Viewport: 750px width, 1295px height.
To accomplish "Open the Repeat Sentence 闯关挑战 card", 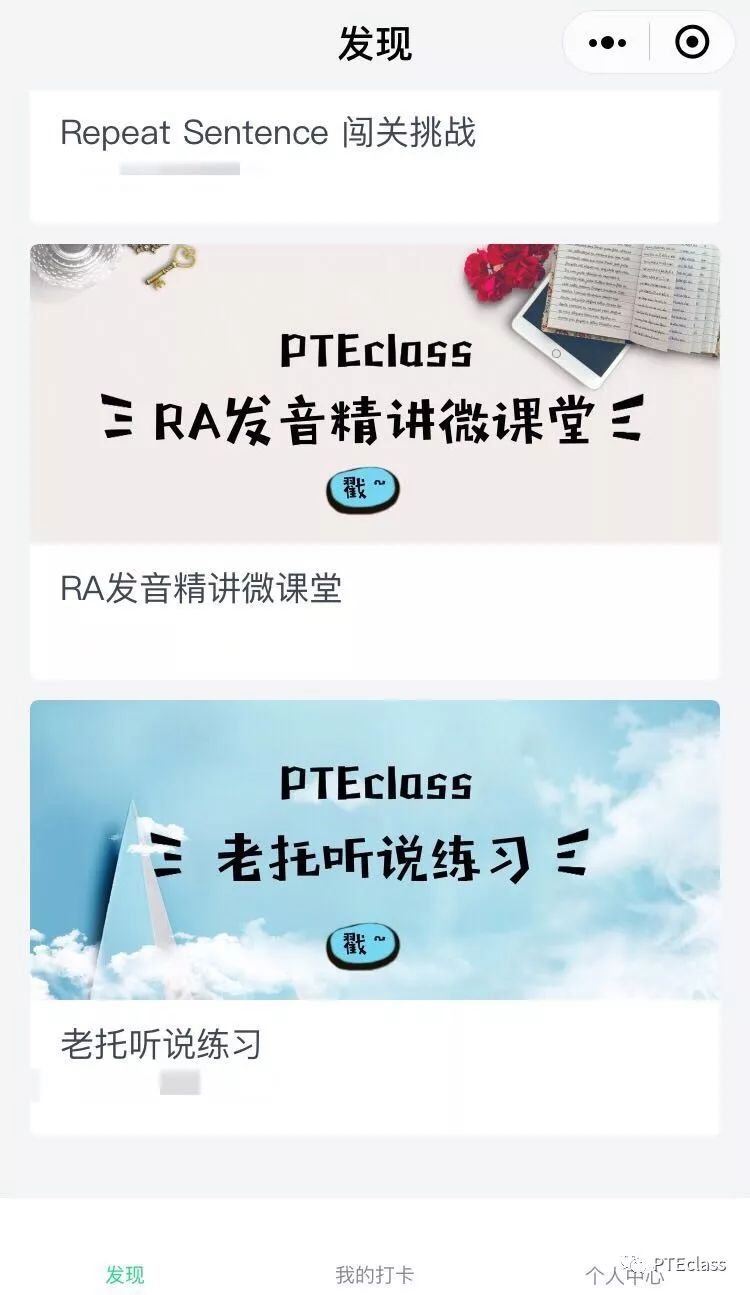I will click(374, 150).
